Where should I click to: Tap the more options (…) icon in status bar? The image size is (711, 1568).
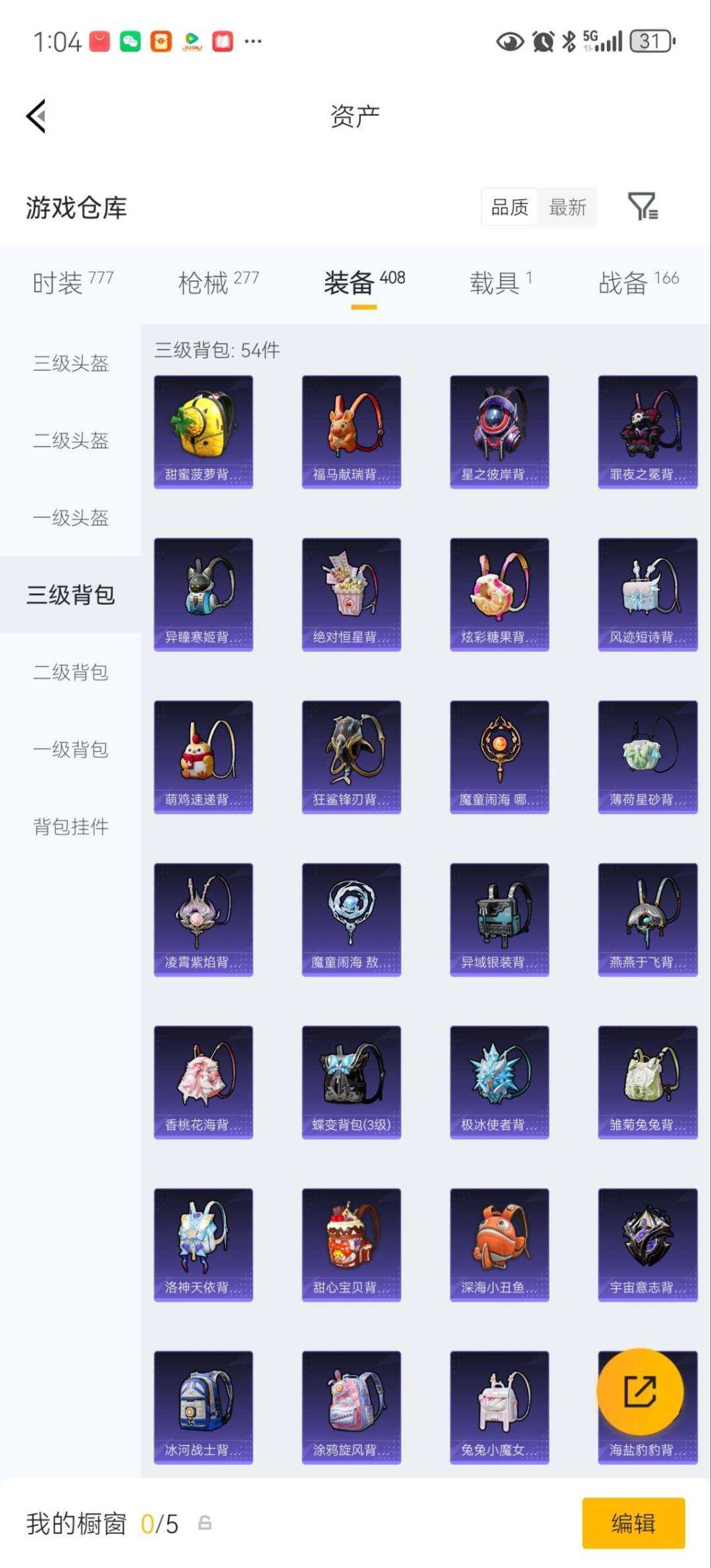point(252,42)
